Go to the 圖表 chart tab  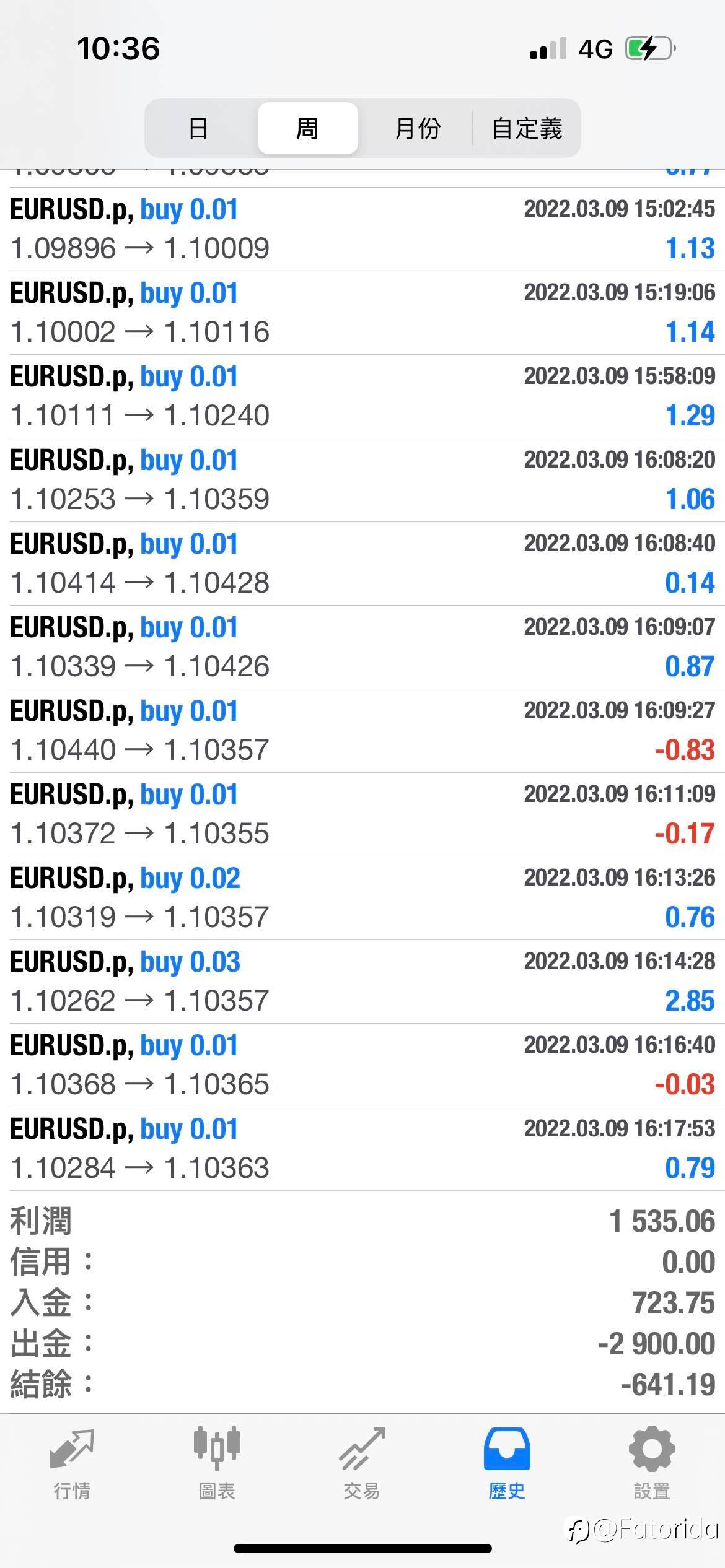(x=217, y=1464)
